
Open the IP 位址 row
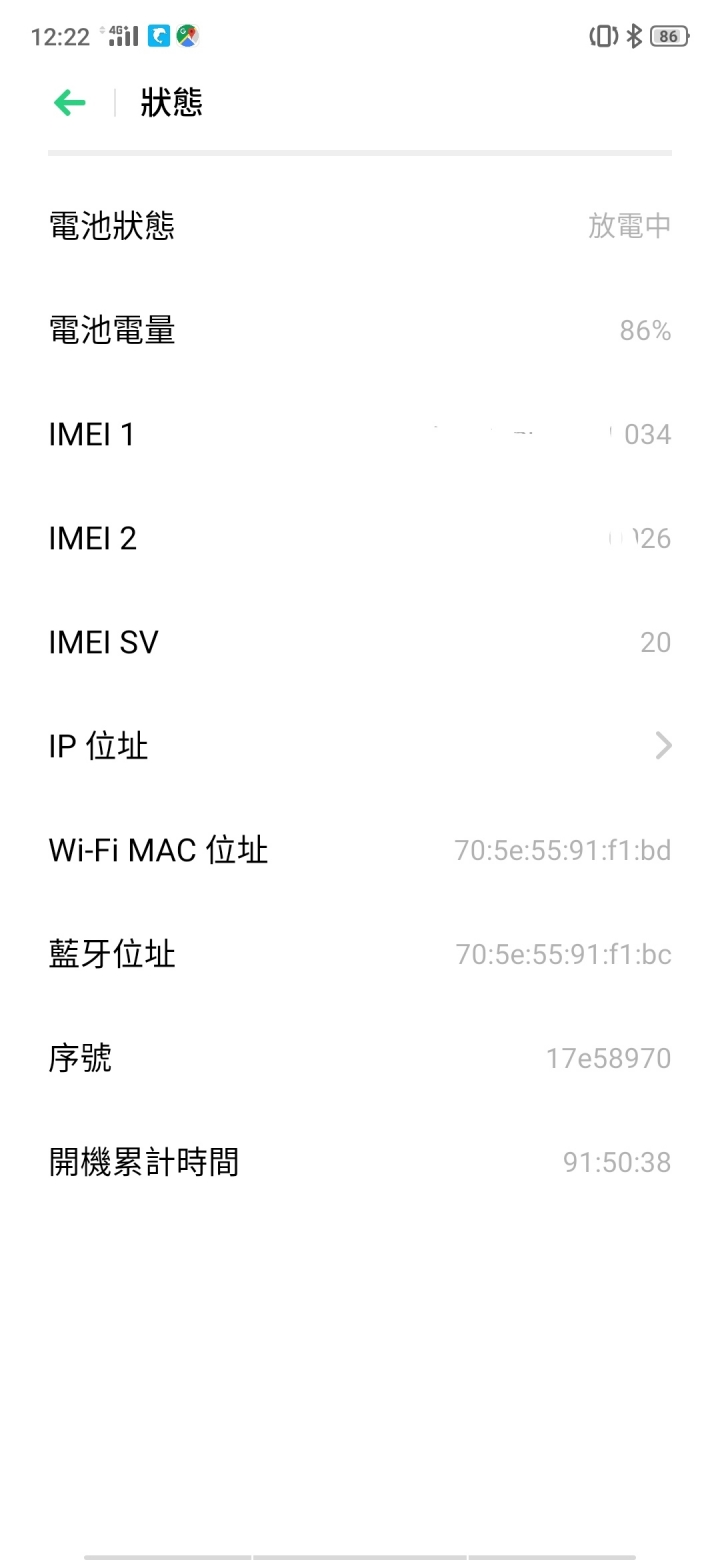coord(360,746)
